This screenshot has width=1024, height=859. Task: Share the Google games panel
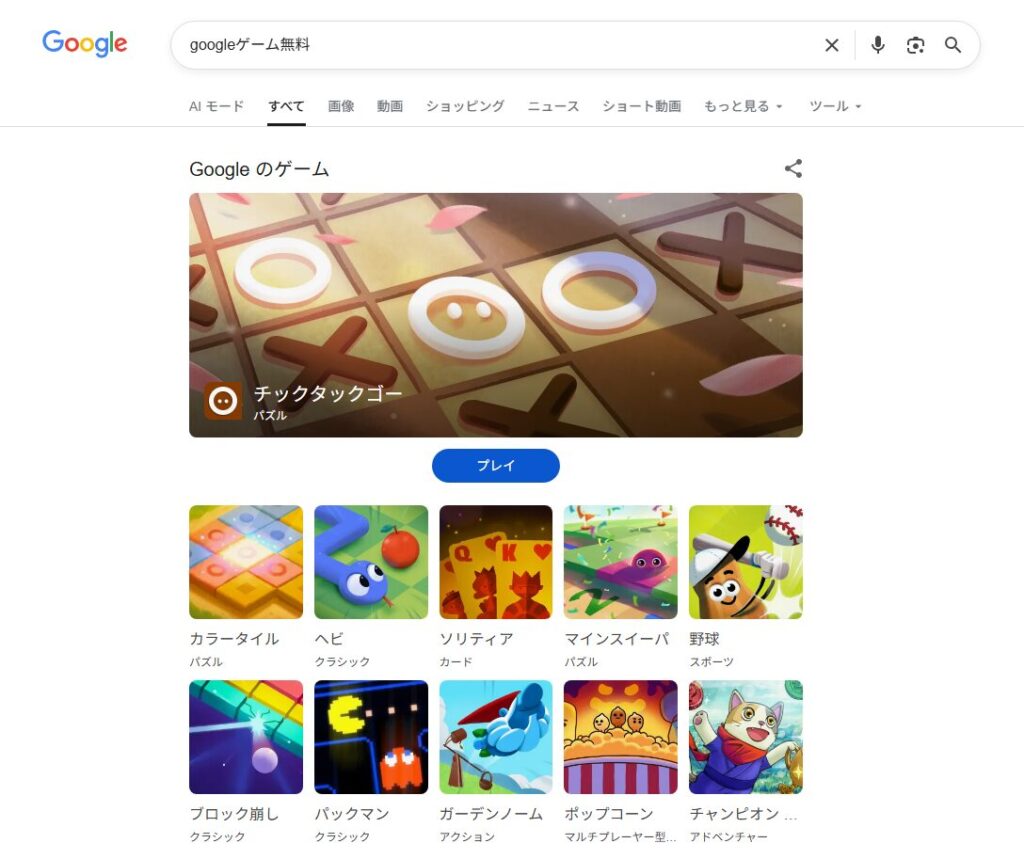pos(793,169)
